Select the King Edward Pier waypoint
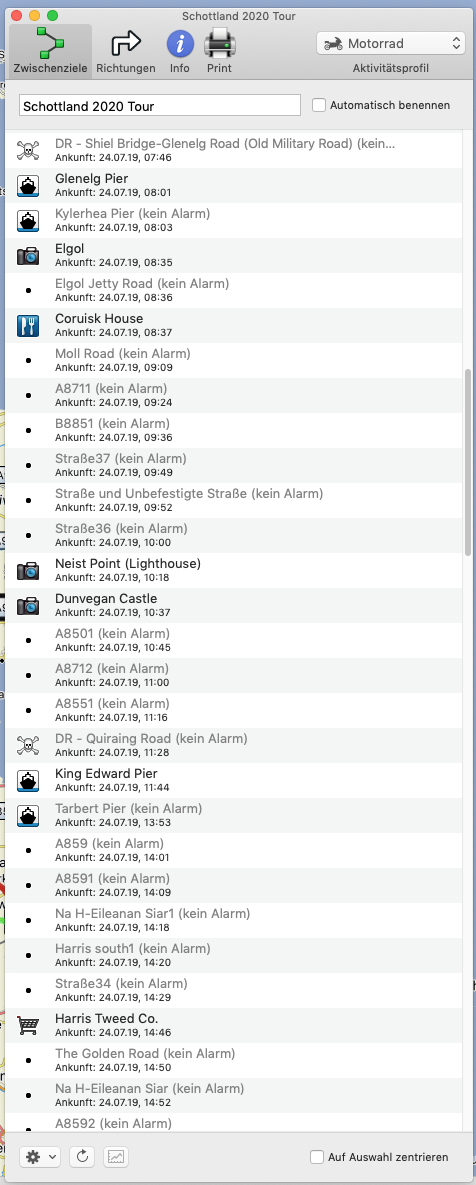Screen dimensions: 476x1185 233,780
